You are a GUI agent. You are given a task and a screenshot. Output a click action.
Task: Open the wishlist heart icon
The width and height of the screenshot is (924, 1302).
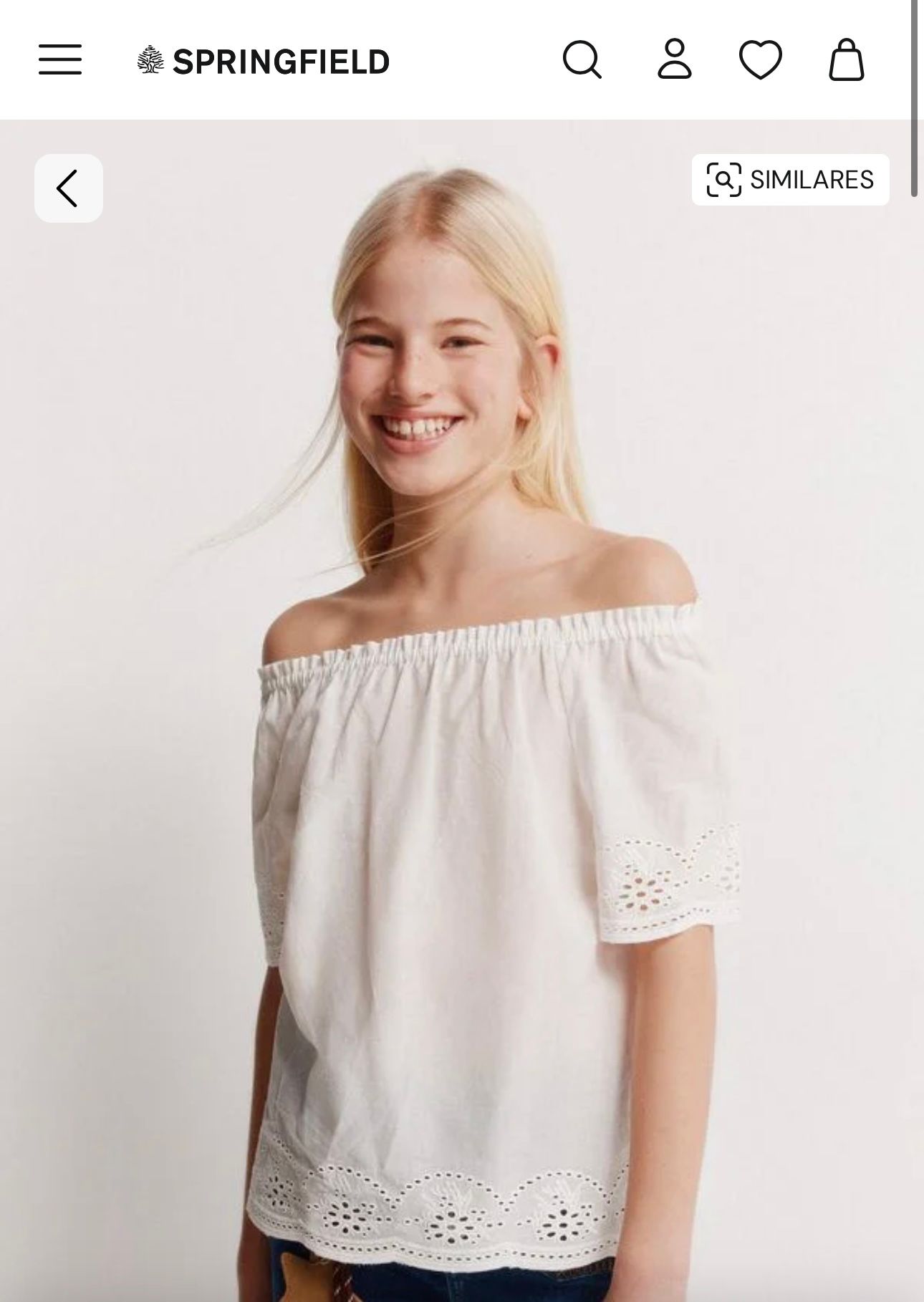pyautogui.click(x=760, y=59)
